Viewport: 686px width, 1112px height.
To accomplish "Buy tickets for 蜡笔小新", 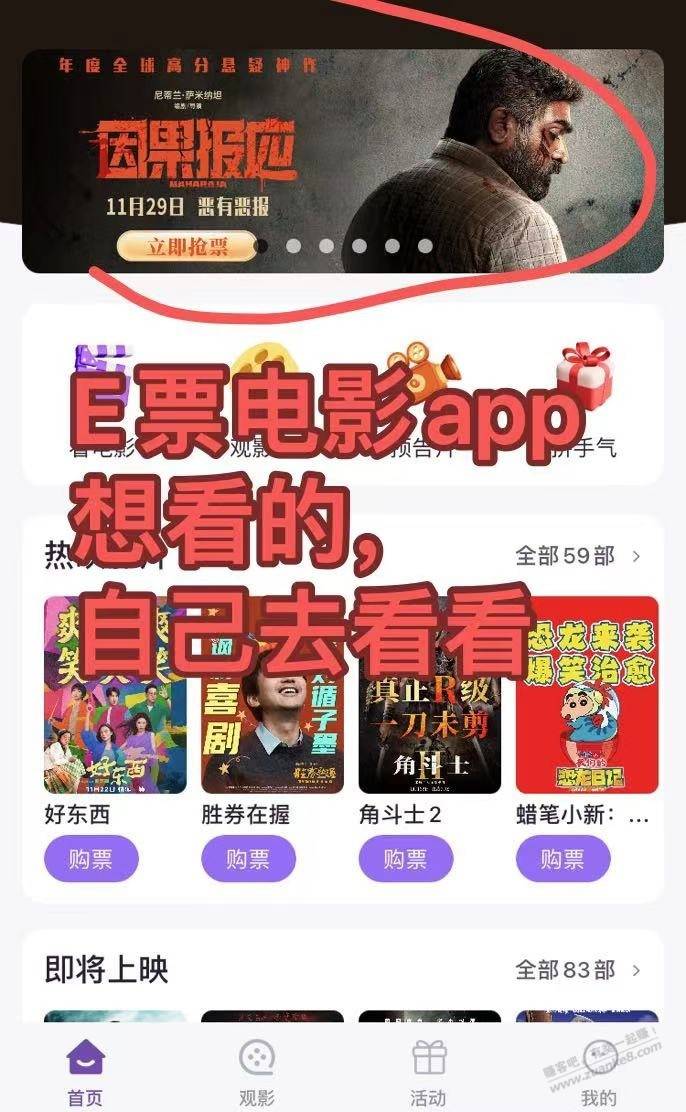I will pos(563,859).
